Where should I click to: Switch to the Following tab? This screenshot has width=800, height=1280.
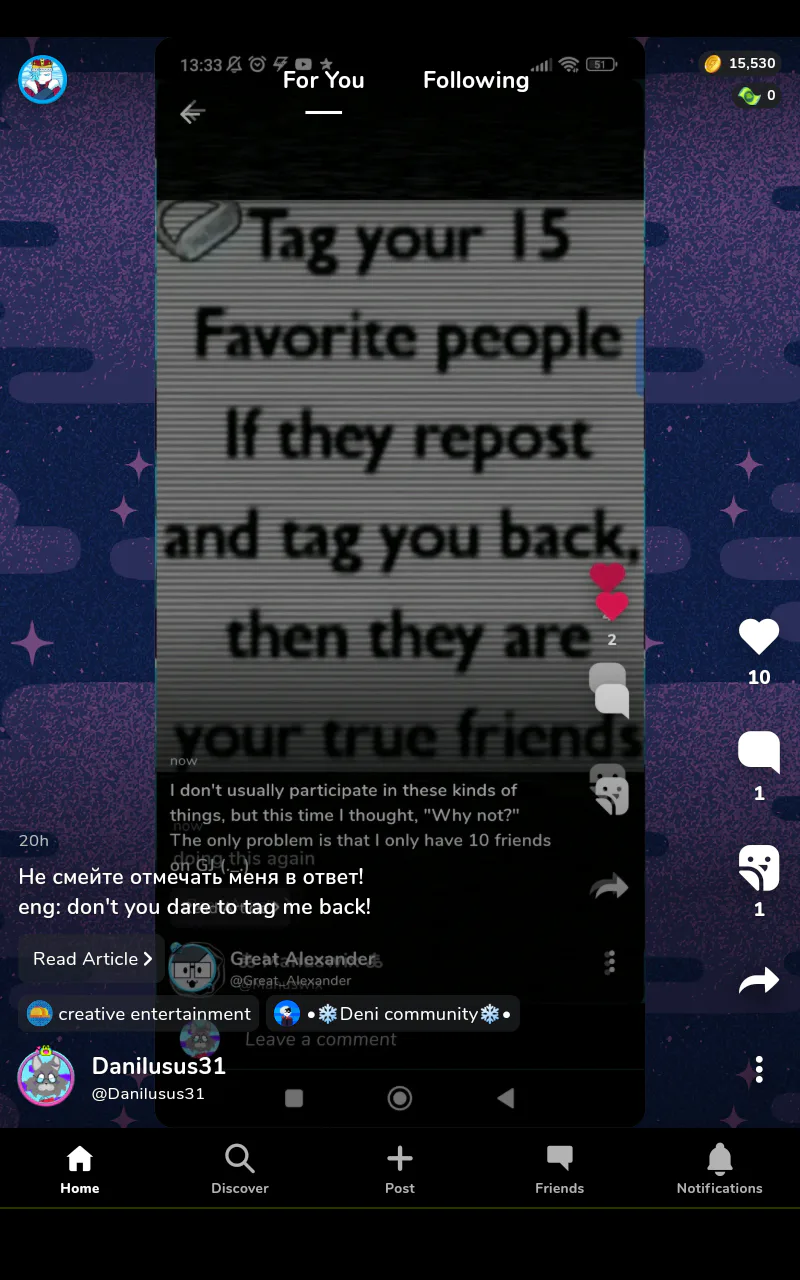coord(476,80)
